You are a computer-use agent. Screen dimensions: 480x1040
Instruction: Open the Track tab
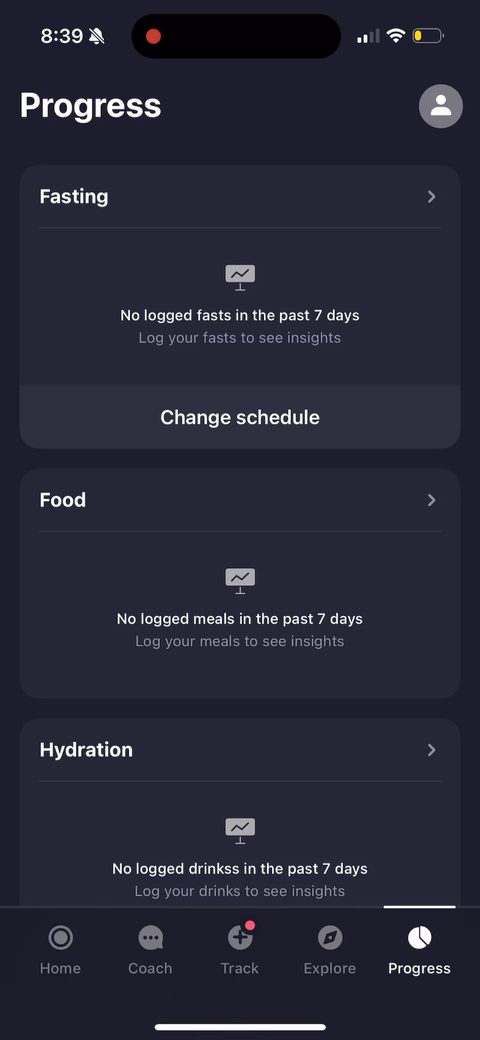coord(240,950)
